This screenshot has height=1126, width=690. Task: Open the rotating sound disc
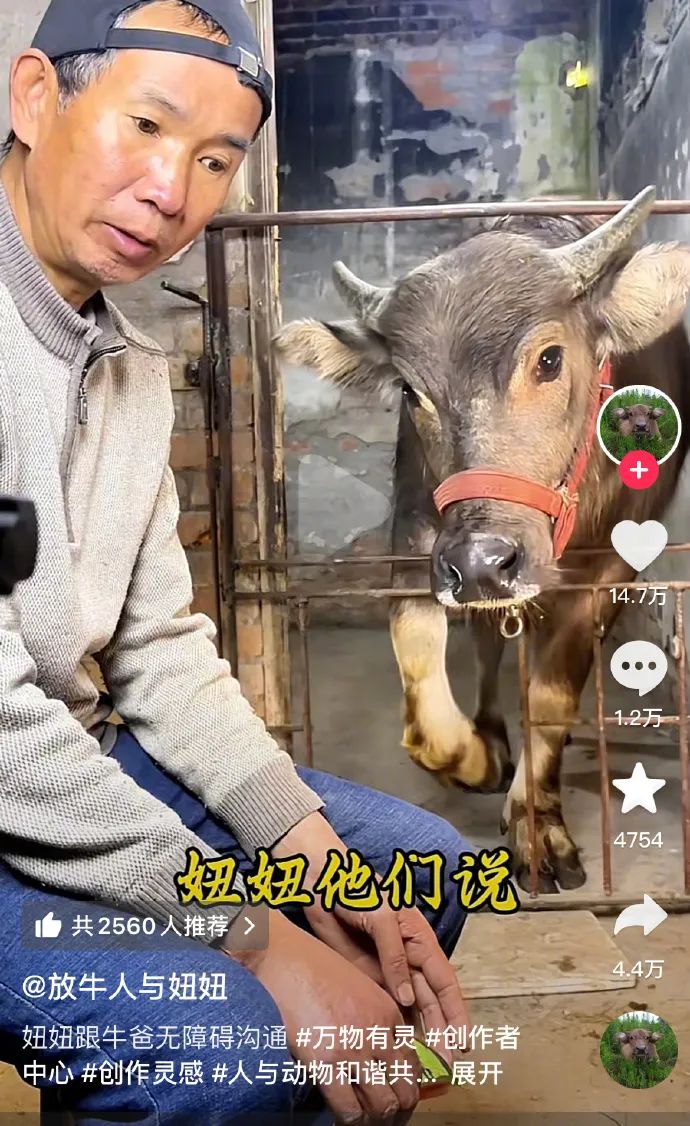tap(638, 1049)
